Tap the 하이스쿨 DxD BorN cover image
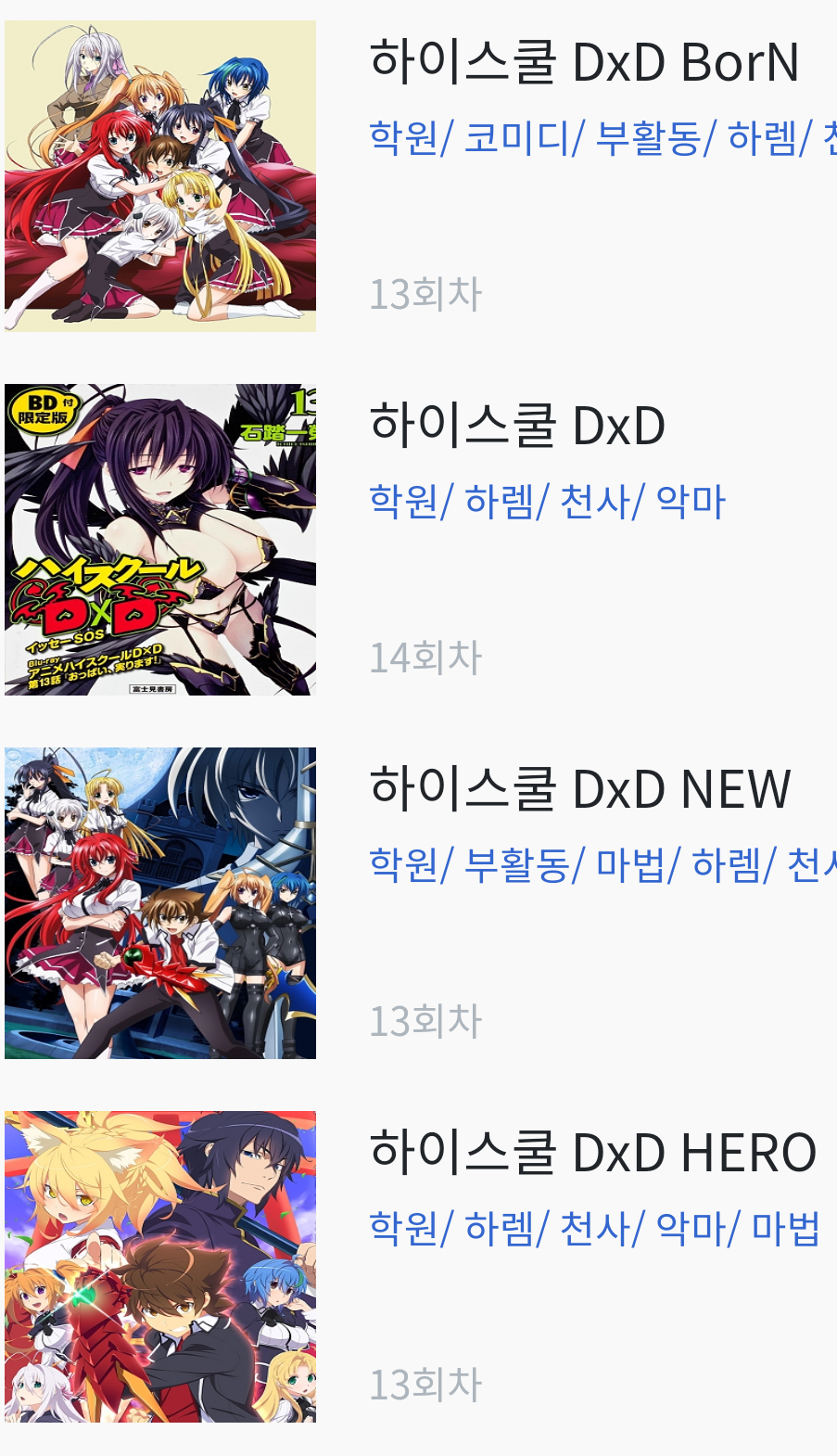 click(160, 176)
